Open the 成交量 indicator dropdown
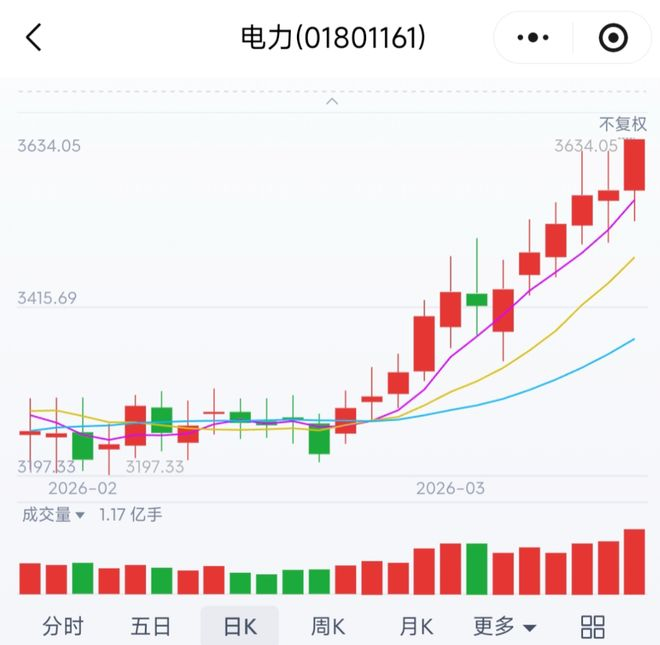Image resolution: width=660 pixels, height=645 pixels. point(54,515)
